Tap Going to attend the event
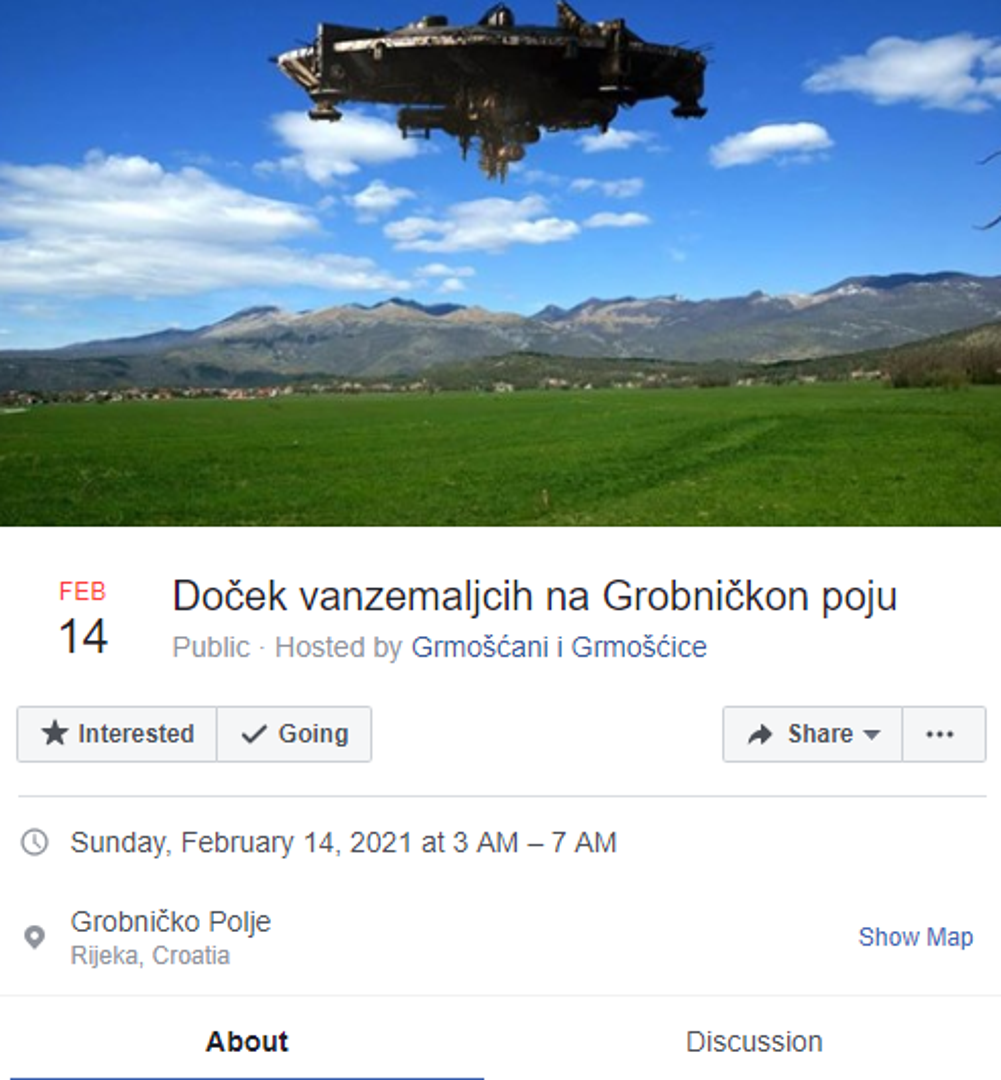1001x1080 pixels. coord(294,734)
